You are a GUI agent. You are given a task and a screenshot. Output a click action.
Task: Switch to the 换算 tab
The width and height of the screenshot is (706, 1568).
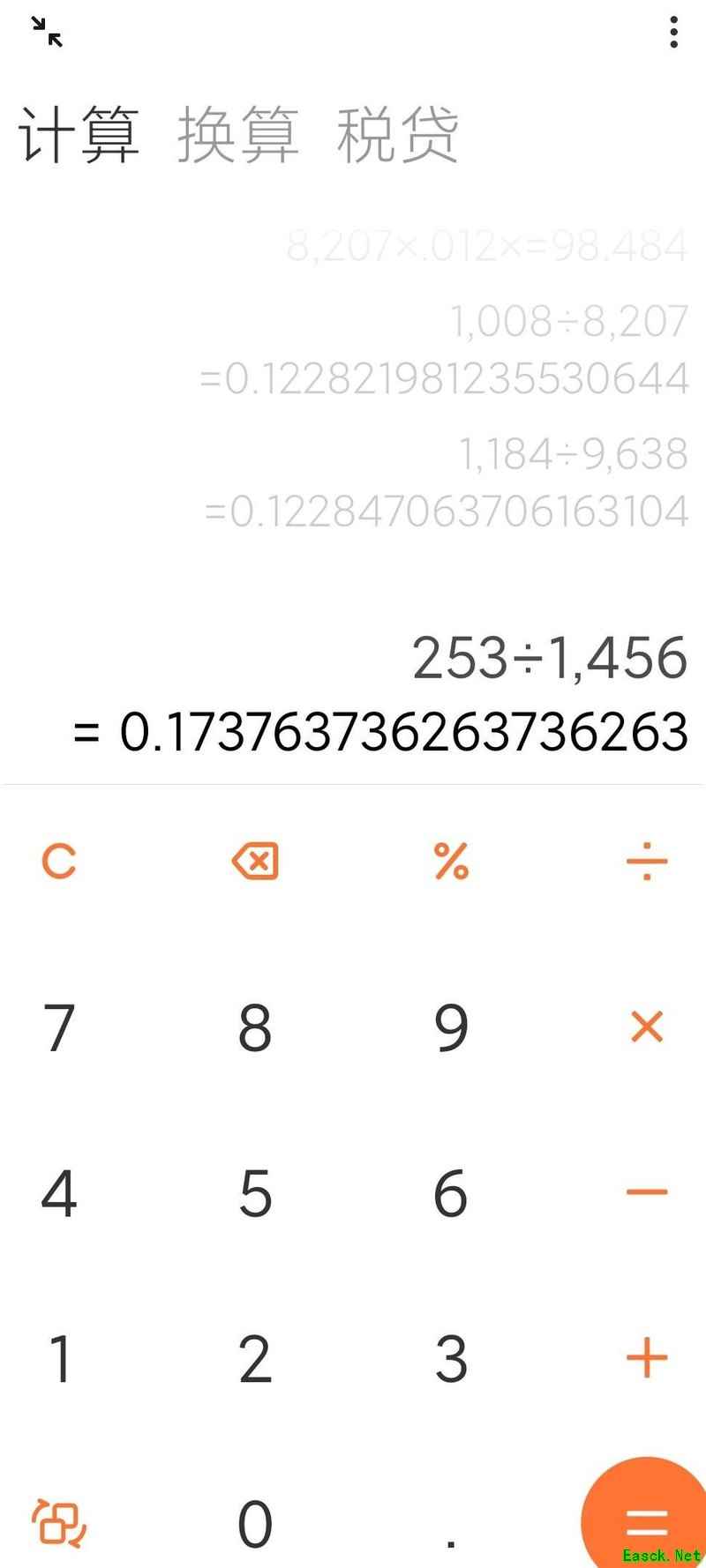238,136
